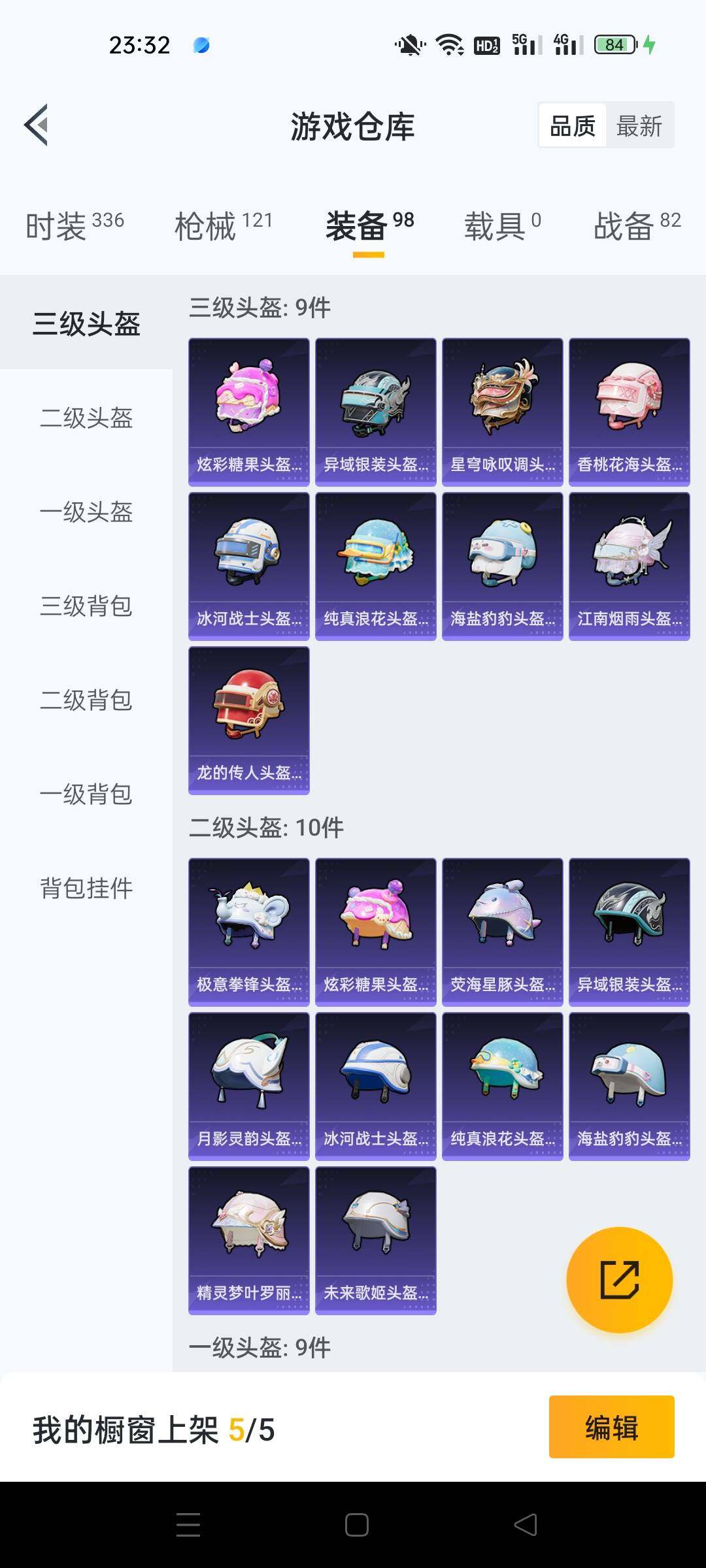Screen dimensions: 706x1568
Task: Go back from 游戏仓库 page
Action: click(x=37, y=125)
